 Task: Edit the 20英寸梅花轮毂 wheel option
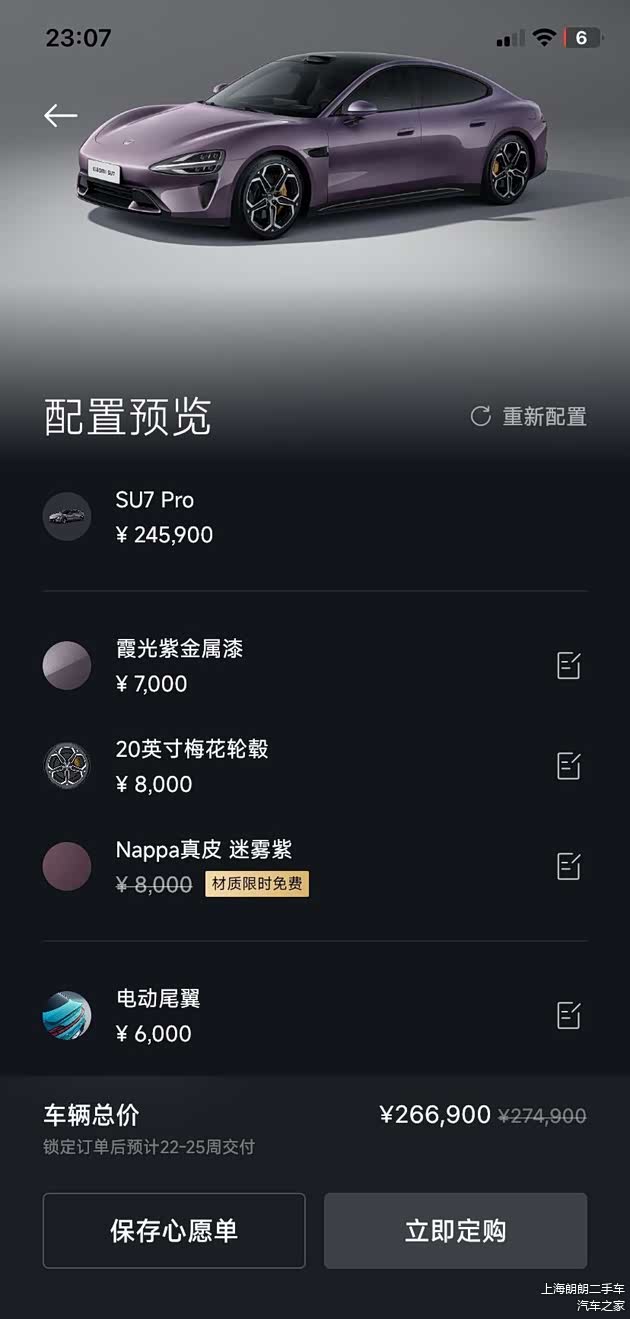pos(568,766)
